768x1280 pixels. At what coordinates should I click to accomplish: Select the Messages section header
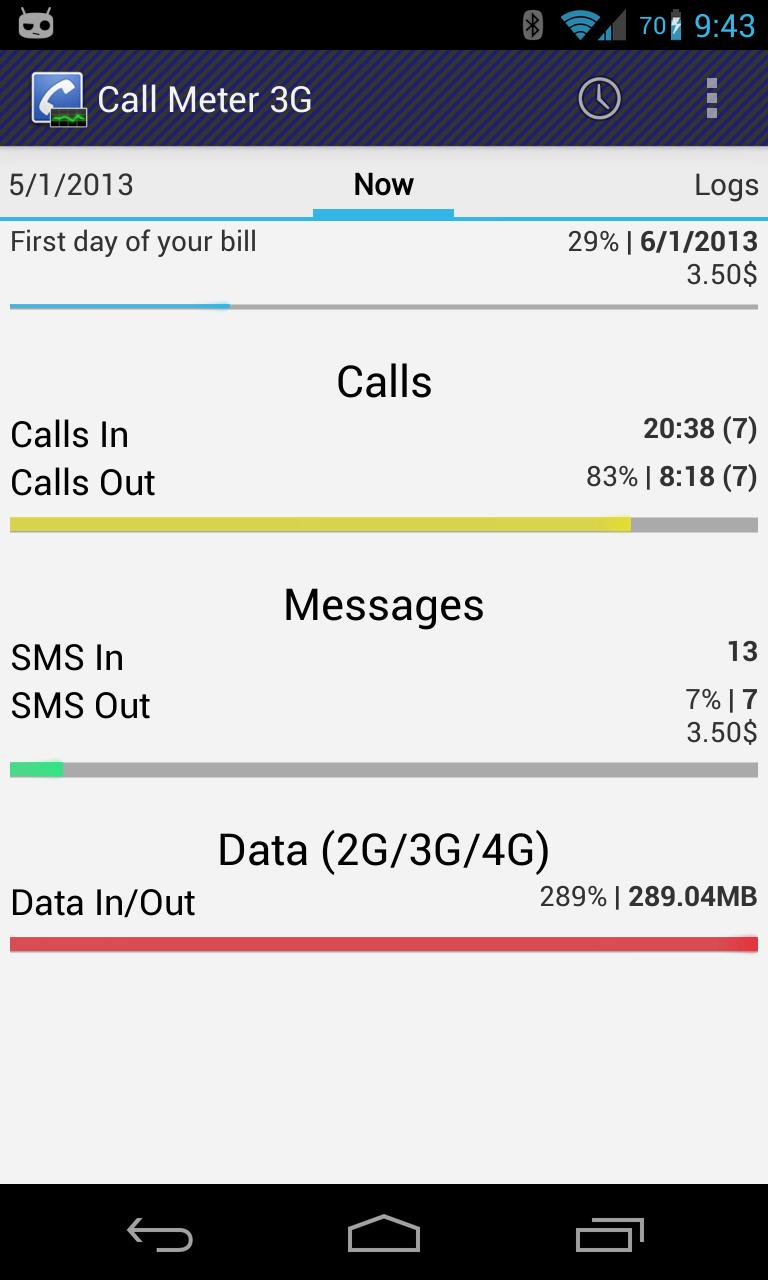384,604
